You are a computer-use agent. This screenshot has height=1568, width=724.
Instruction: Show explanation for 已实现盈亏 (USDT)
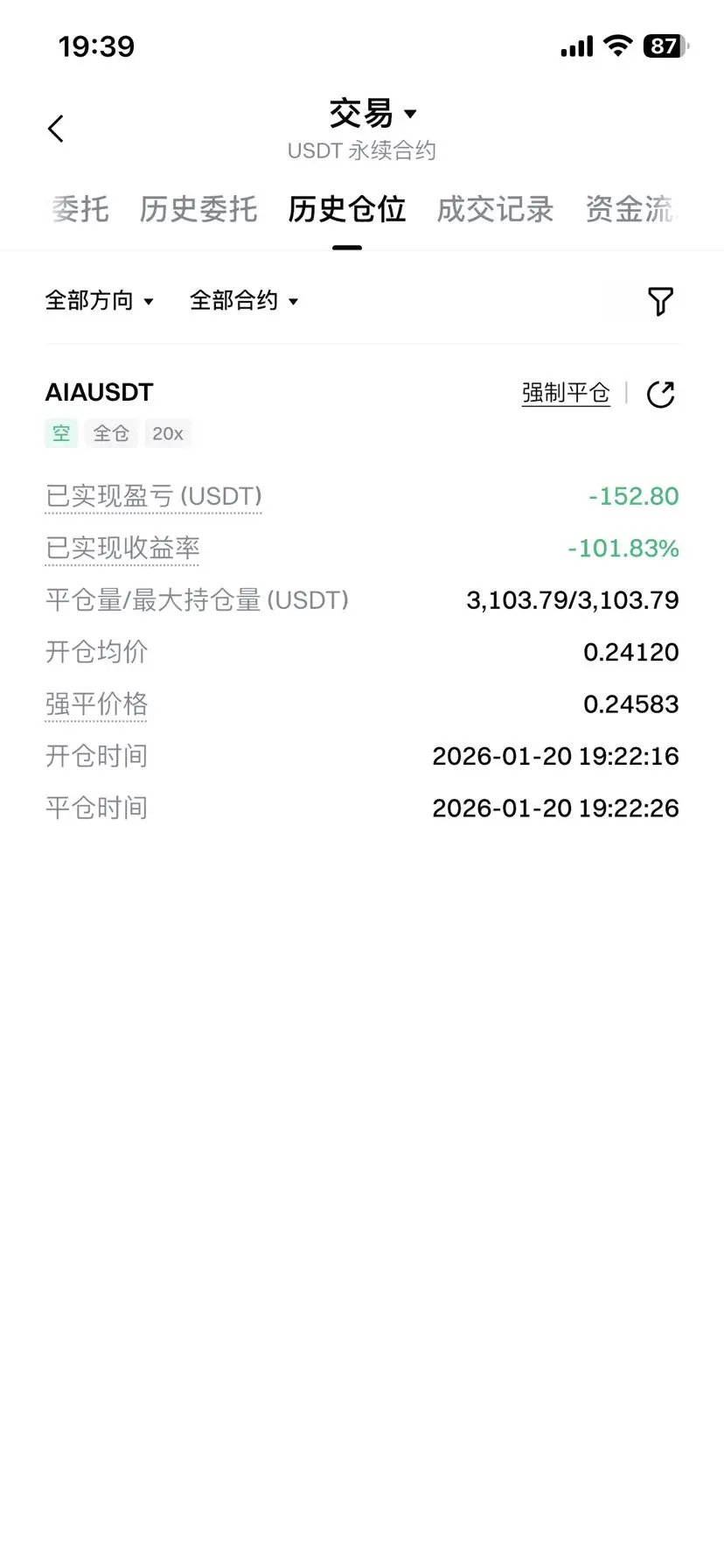(x=154, y=496)
